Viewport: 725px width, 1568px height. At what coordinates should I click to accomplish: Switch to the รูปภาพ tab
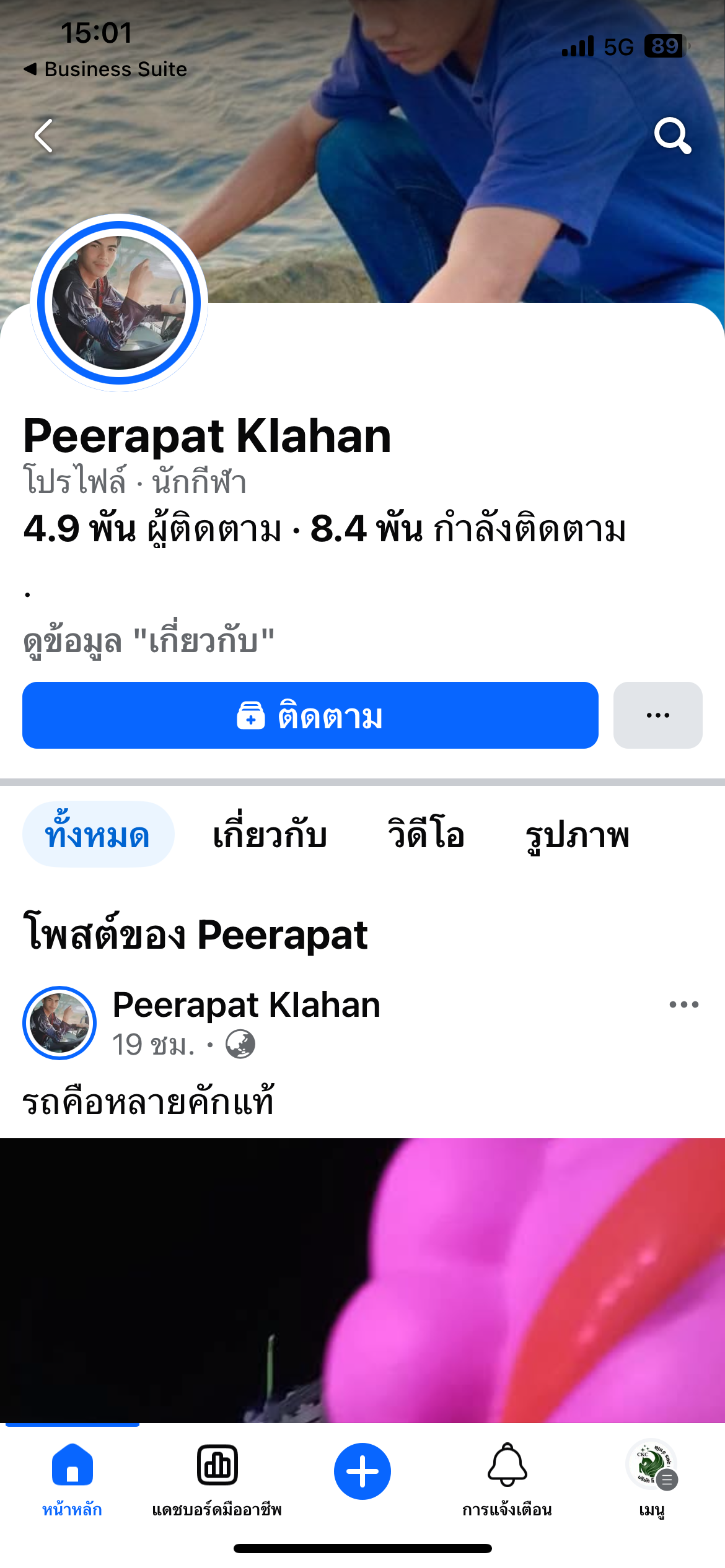pos(577,834)
